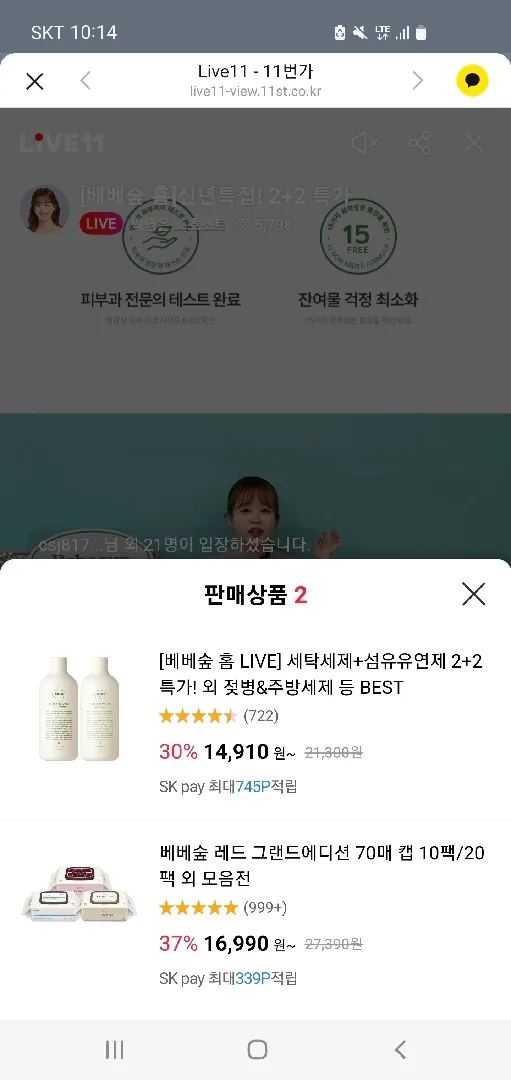Close the in-app browser with the X

34,81
